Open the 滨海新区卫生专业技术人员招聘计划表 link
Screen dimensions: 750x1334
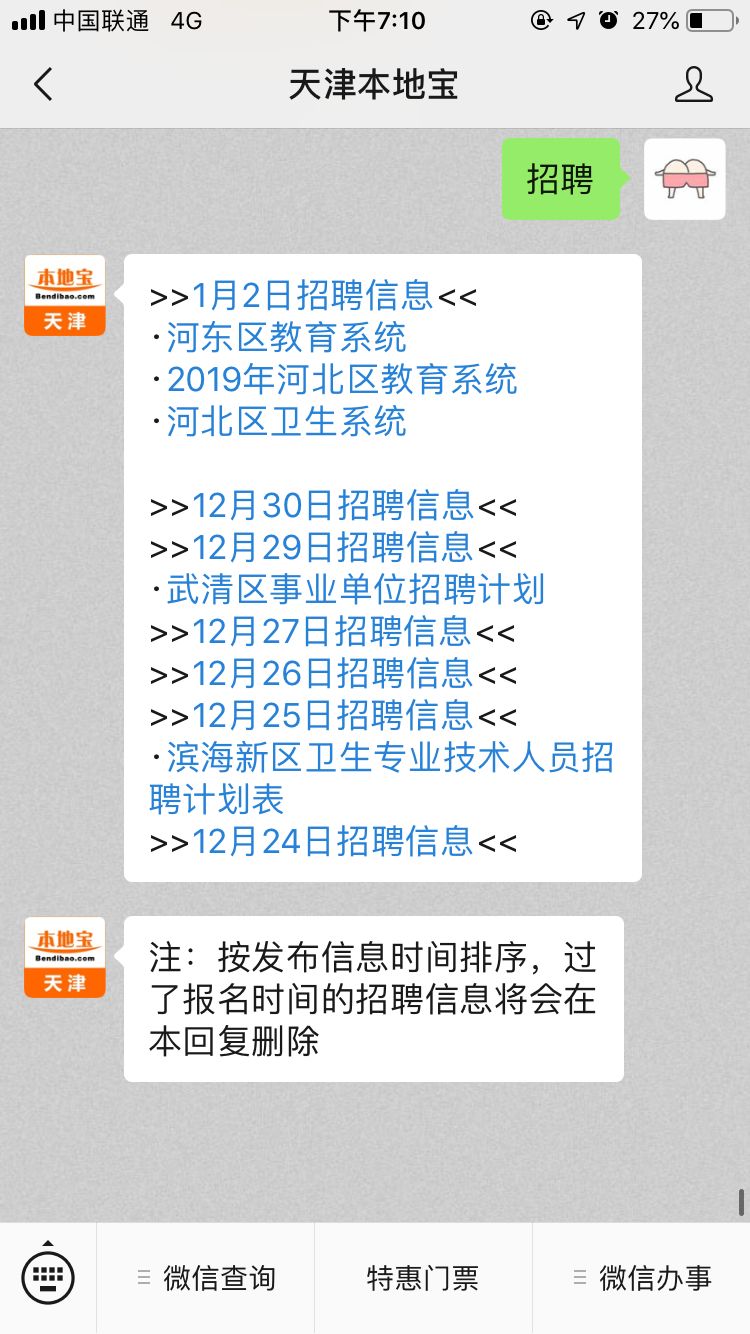390,758
